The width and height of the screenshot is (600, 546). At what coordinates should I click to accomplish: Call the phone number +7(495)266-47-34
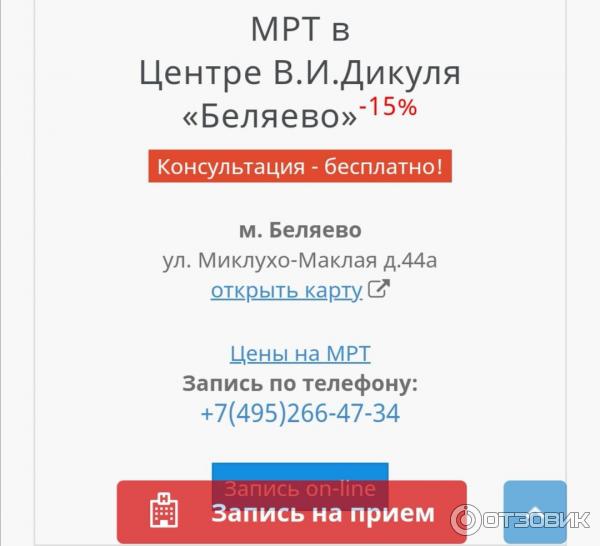point(300,412)
